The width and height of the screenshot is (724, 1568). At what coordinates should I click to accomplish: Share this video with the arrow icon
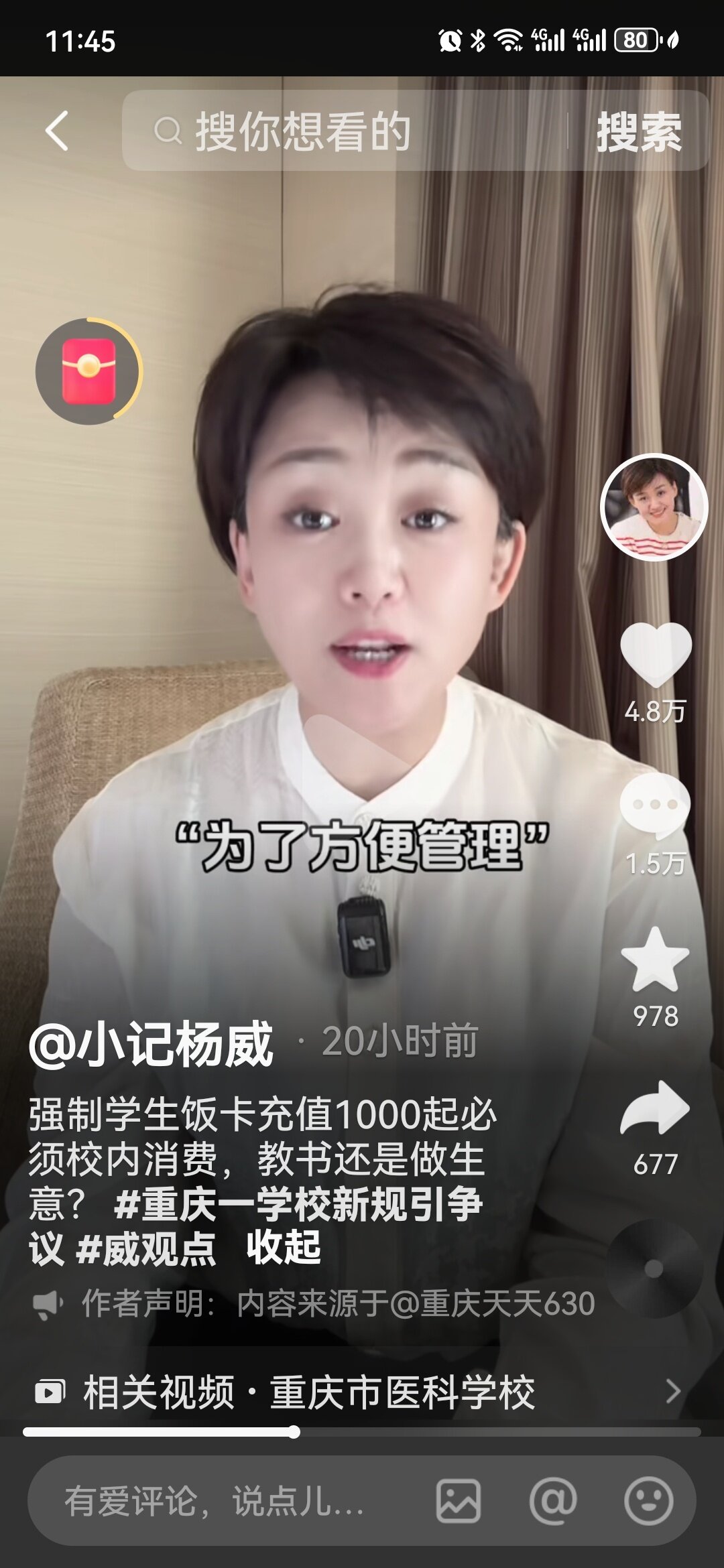[x=655, y=1109]
